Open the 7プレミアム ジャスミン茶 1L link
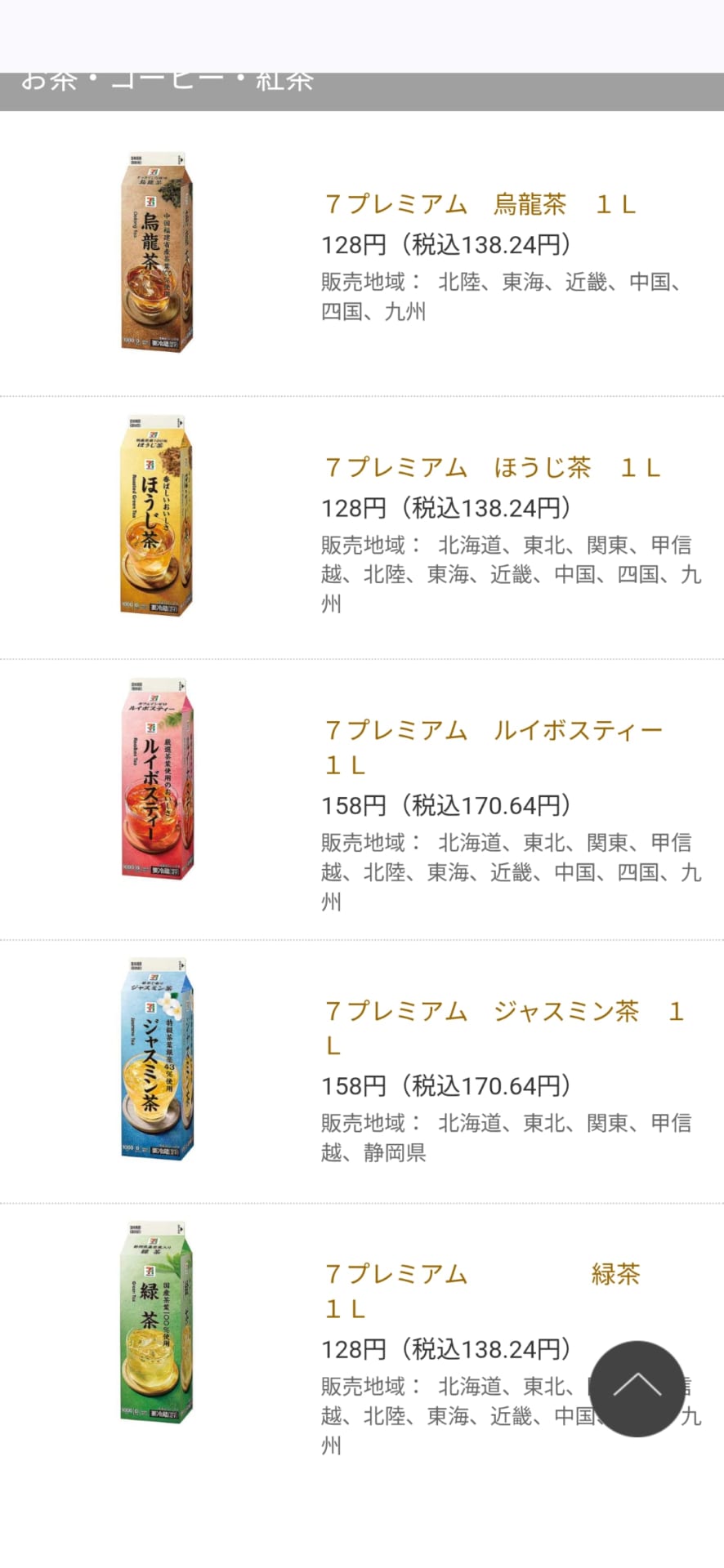 click(x=503, y=1012)
